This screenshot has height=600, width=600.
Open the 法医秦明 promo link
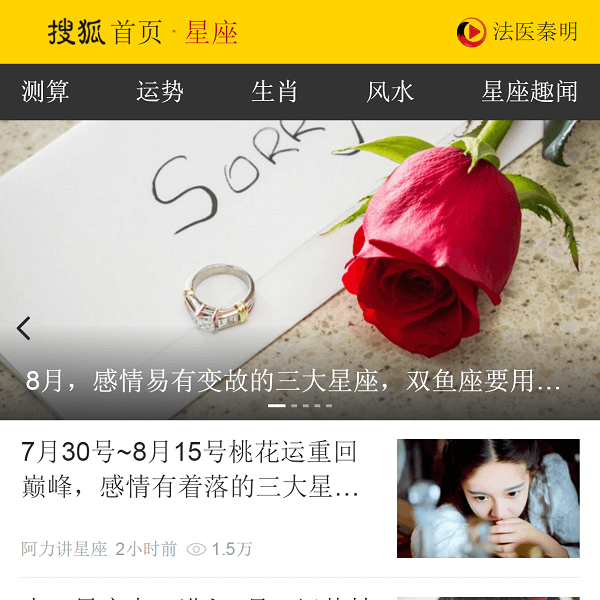pyautogui.click(x=517, y=32)
